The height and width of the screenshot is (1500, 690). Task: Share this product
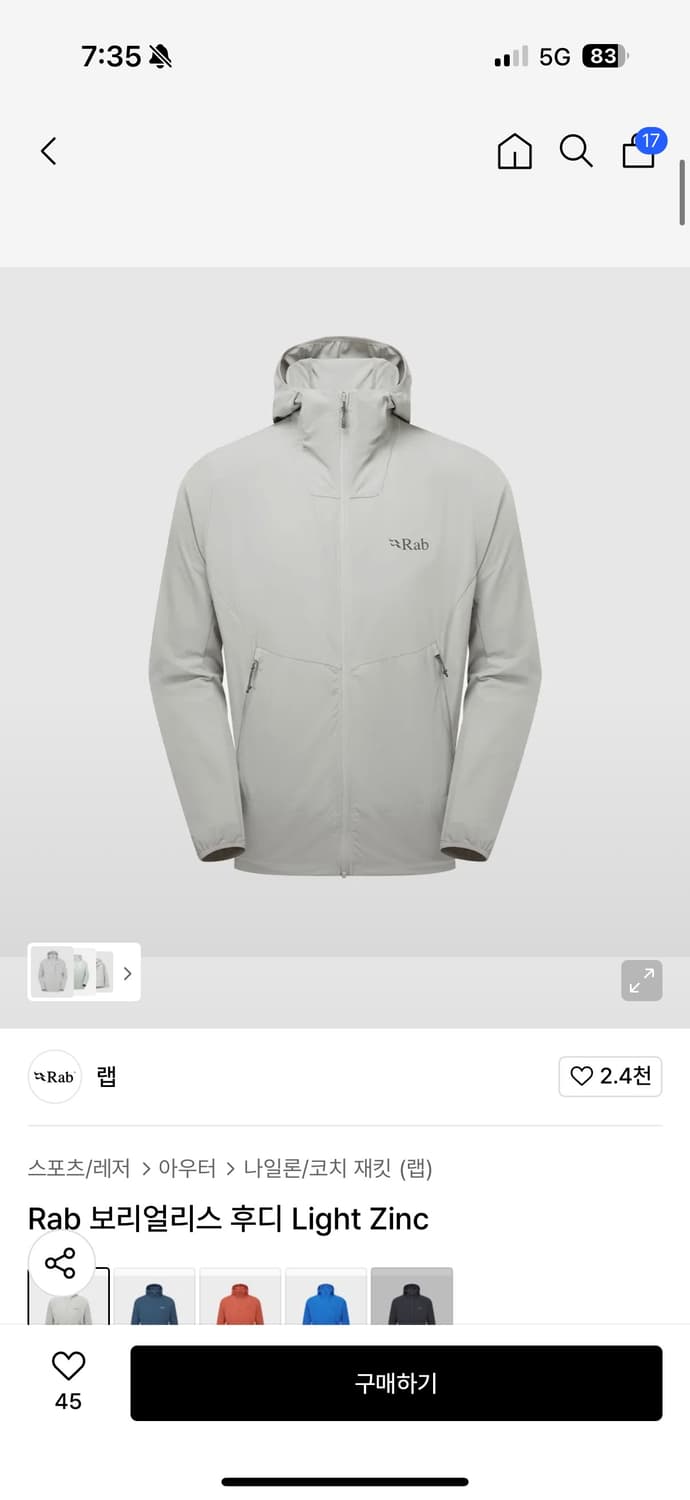[61, 1263]
